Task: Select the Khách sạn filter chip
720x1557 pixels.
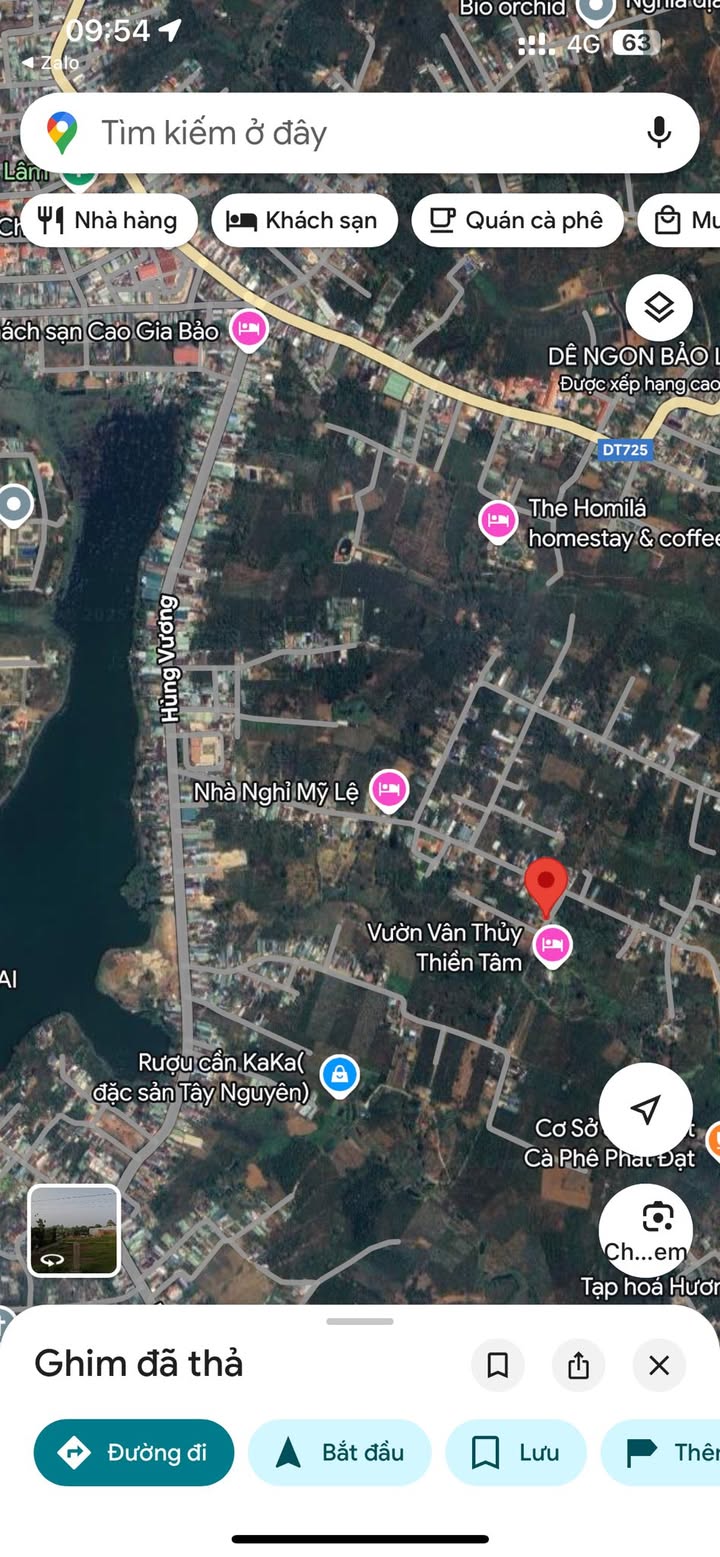Action: pyautogui.click(x=304, y=221)
